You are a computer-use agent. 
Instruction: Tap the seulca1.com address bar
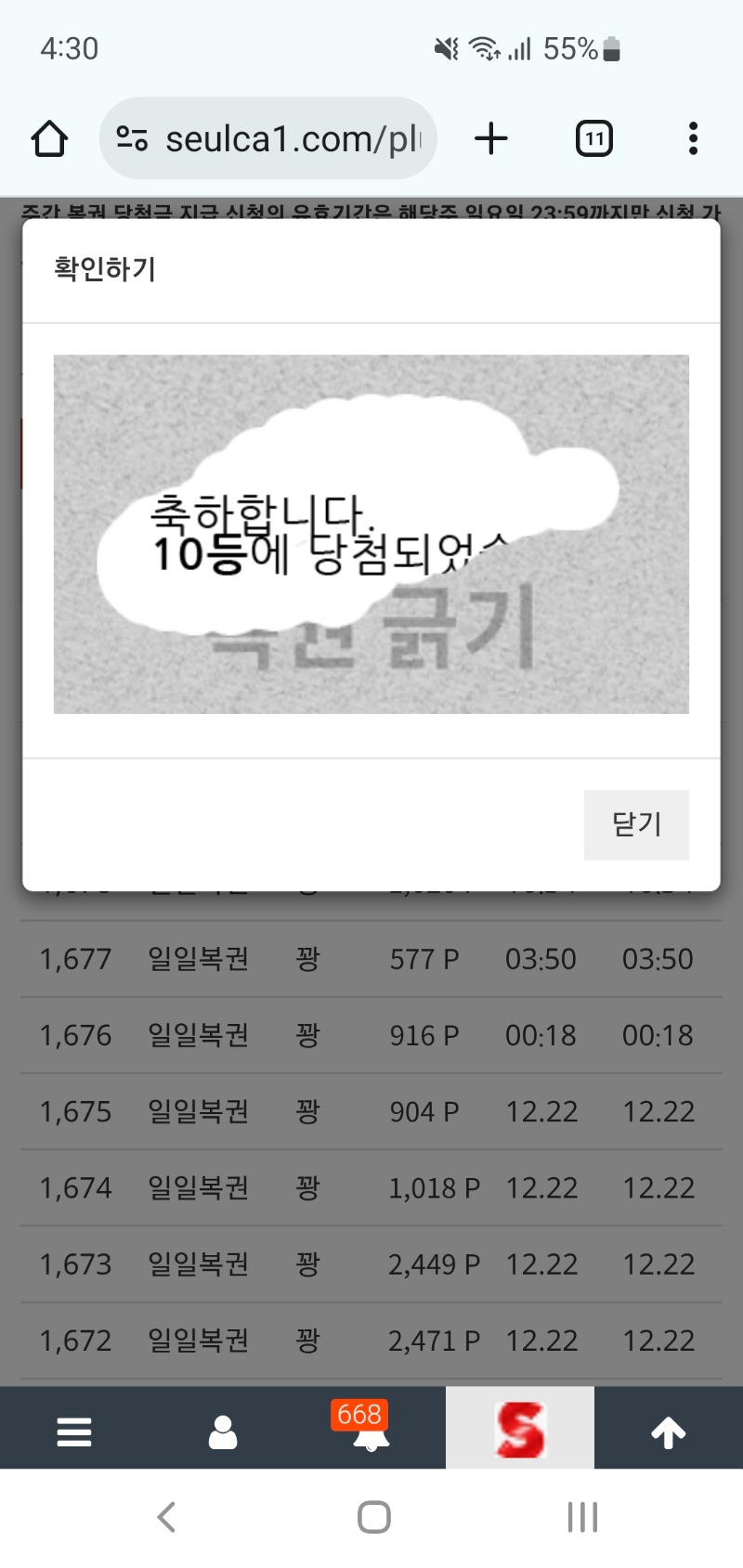click(279, 139)
